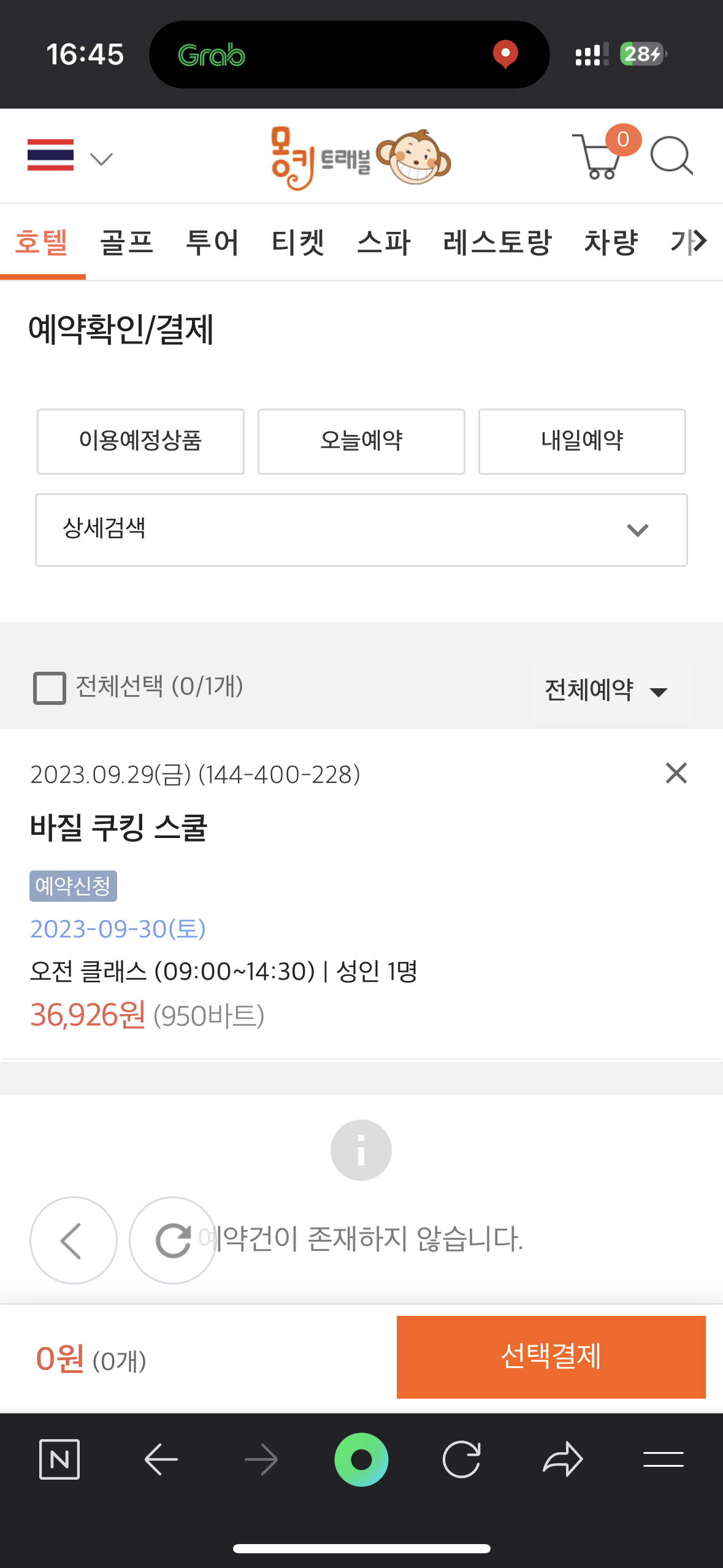Switch to the 스파 tab
The height and width of the screenshot is (1568, 723).
[x=384, y=242]
